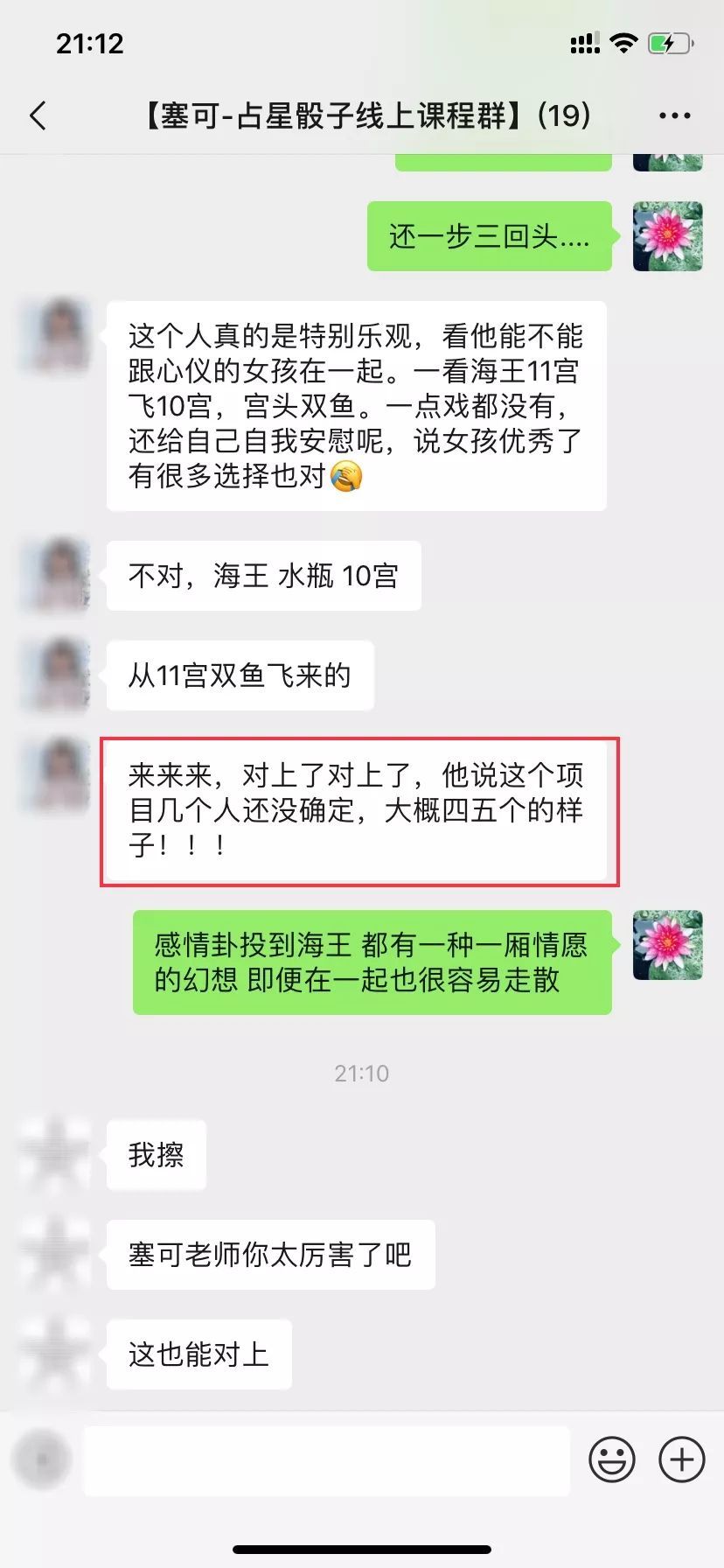
Task: Open sender avatar beside 我擦 message
Action: 56,1154
